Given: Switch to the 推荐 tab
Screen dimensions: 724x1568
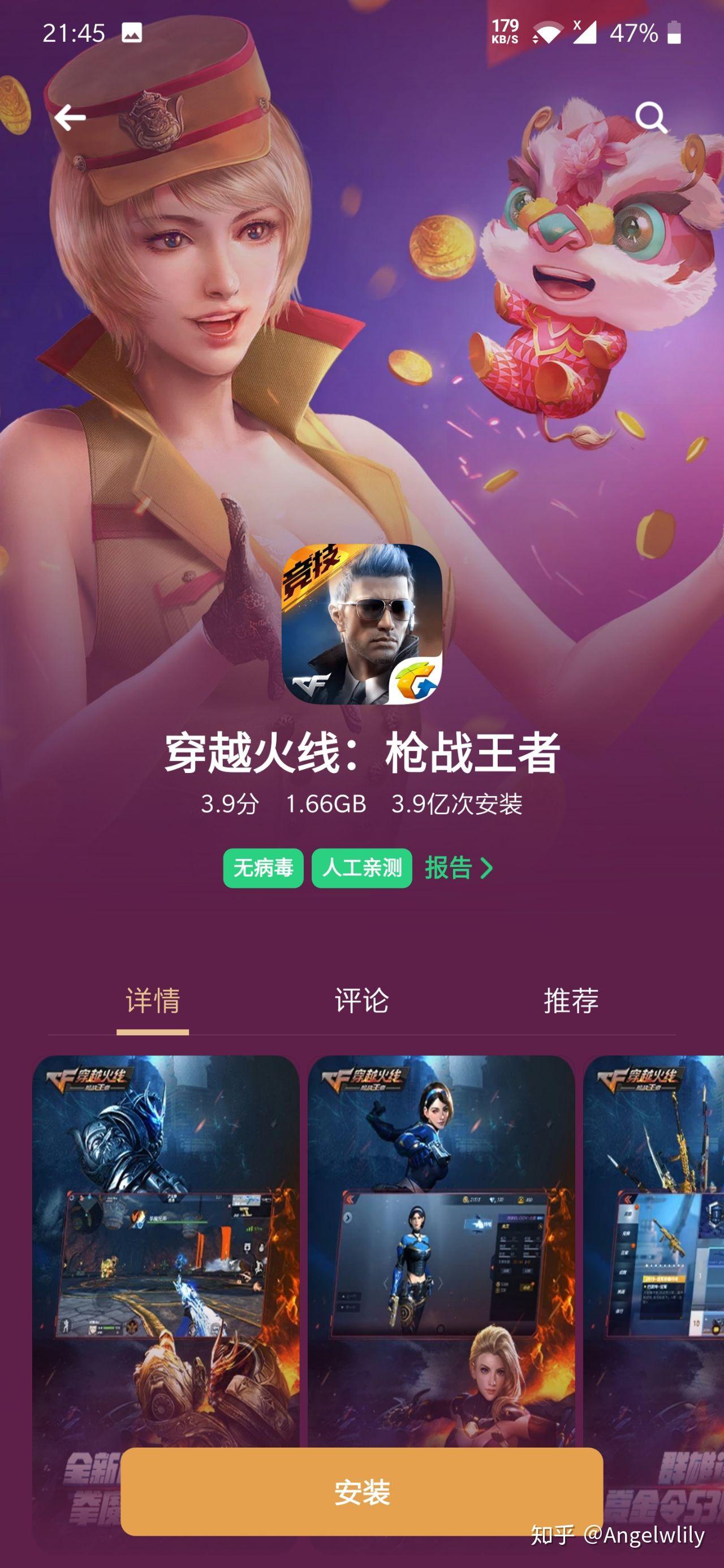Looking at the screenshot, I should click(x=571, y=1001).
